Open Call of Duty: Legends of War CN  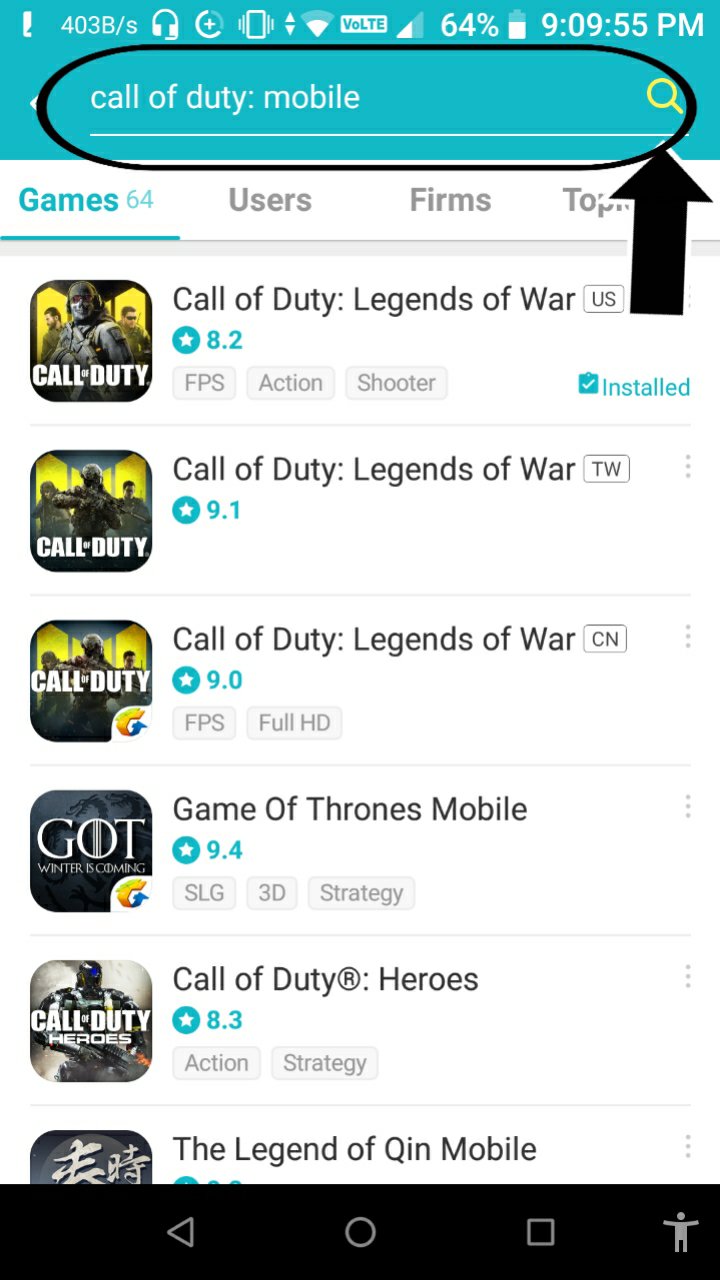374,639
